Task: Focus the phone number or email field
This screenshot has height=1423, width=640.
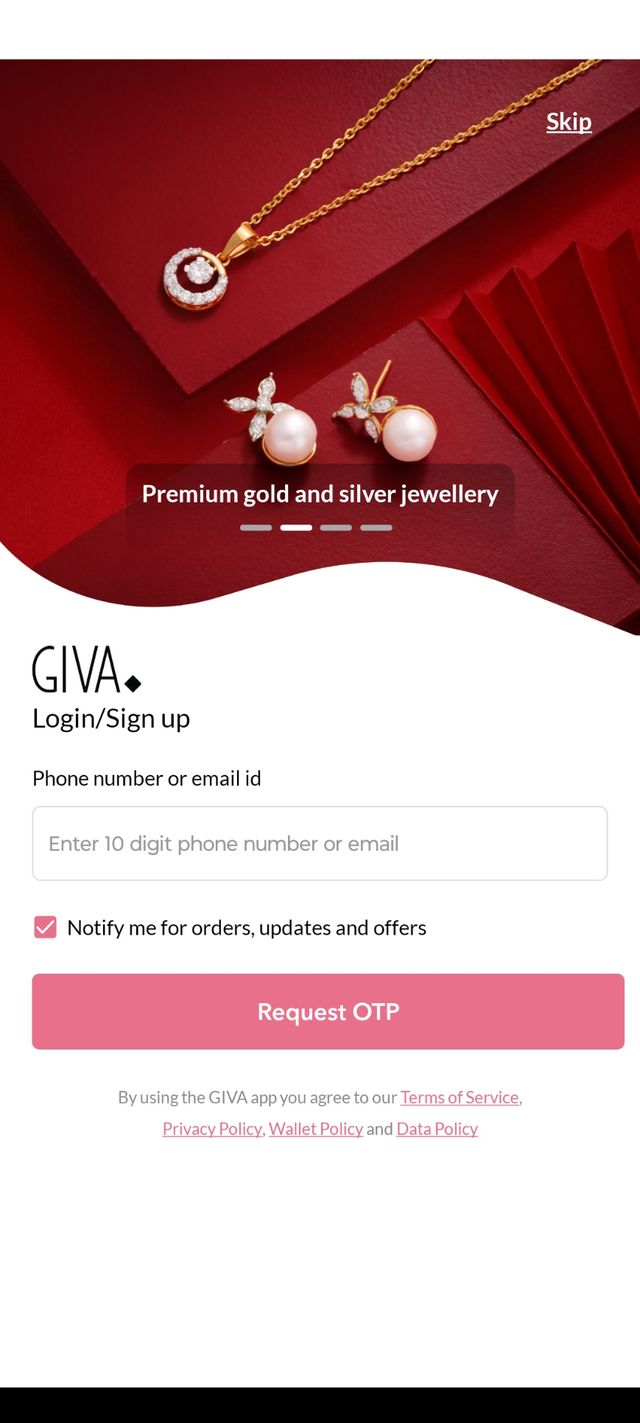Action: pos(319,843)
